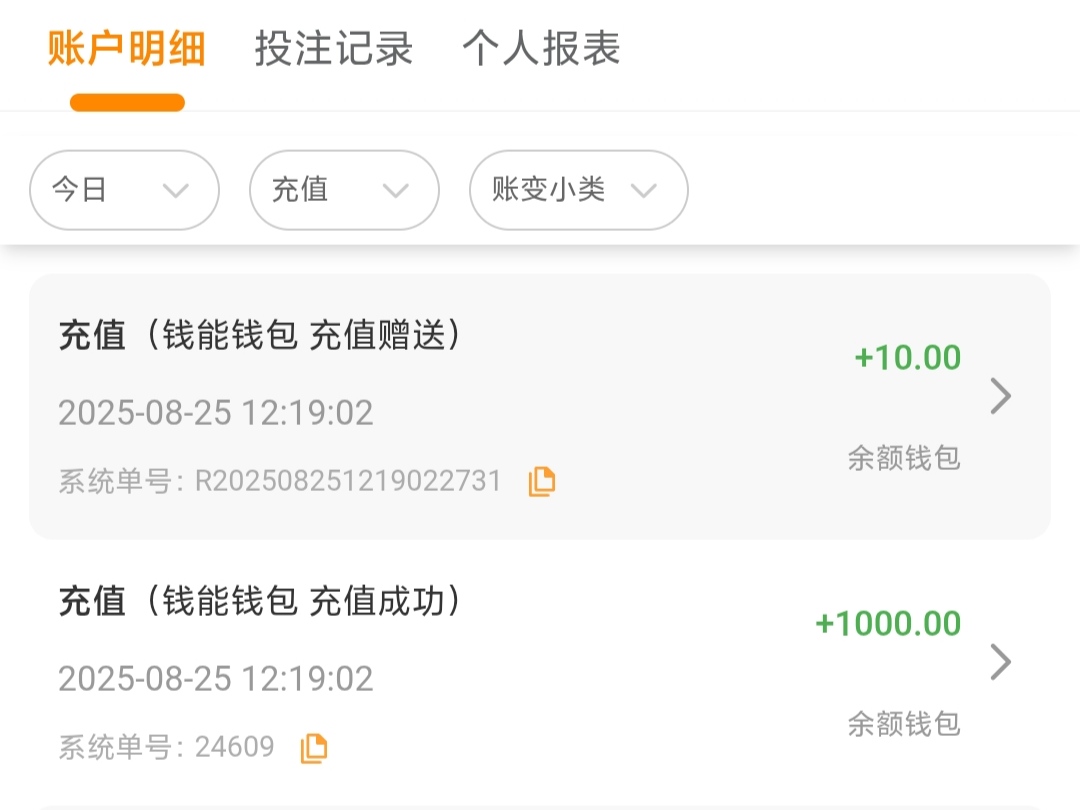
Task: Switch to the 投注记录 tab
Action: tap(334, 49)
